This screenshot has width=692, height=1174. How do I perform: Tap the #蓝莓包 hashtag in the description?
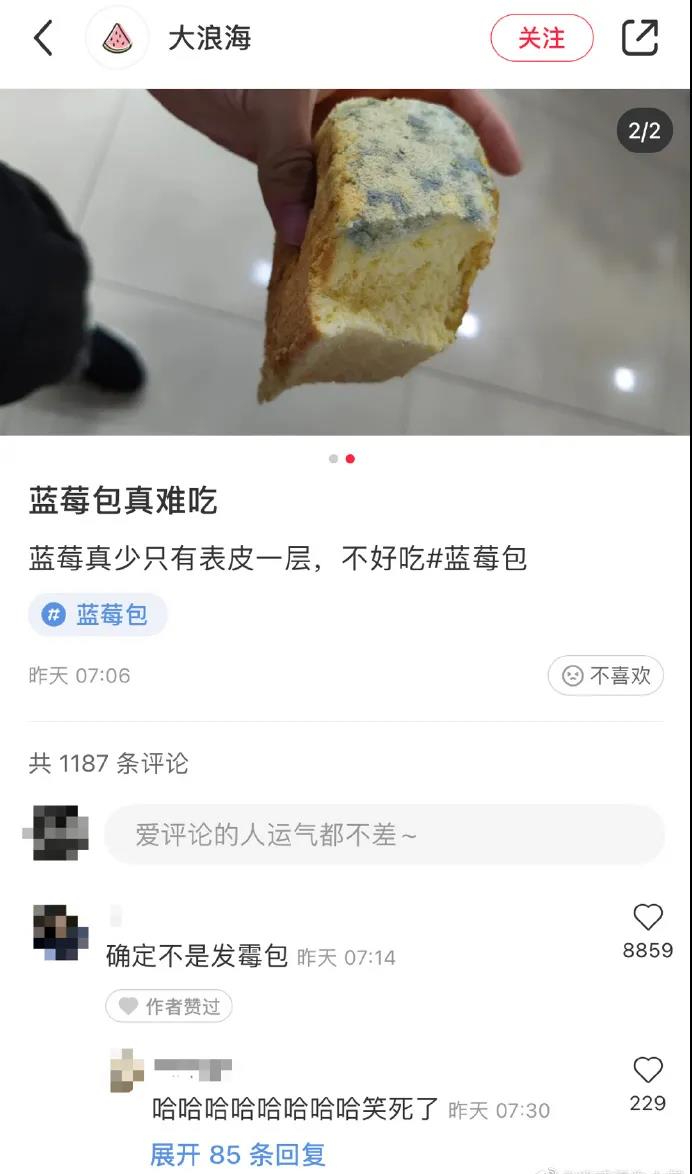coord(477,559)
